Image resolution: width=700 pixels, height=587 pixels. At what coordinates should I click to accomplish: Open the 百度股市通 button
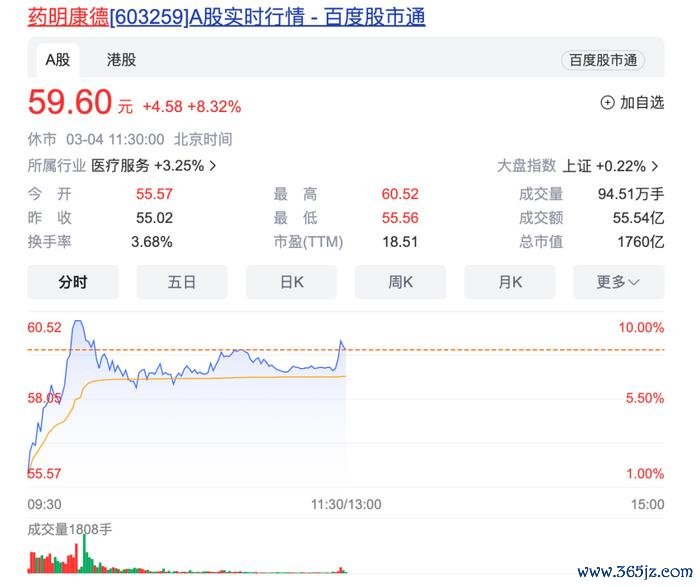pyautogui.click(x=603, y=60)
